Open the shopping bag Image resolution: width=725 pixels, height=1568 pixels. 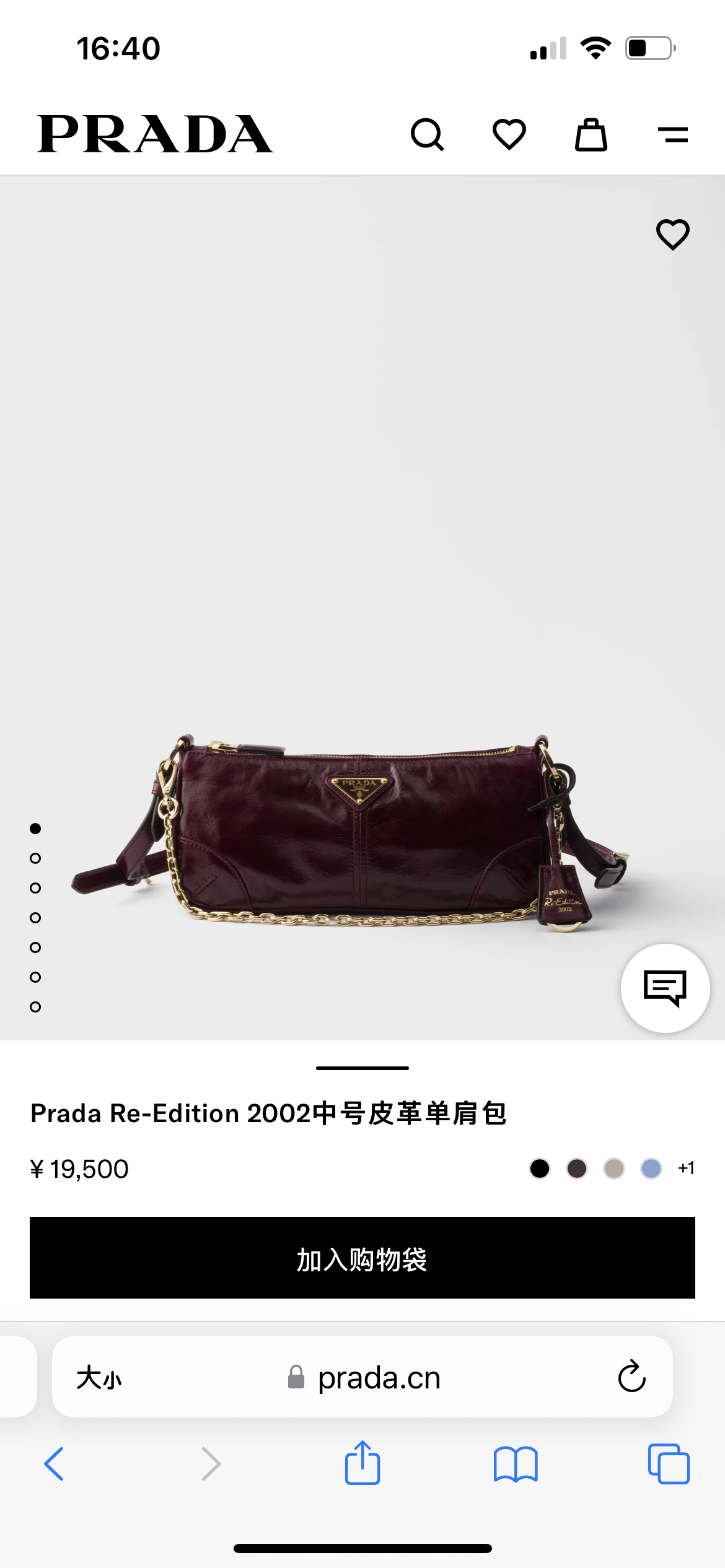pos(591,134)
